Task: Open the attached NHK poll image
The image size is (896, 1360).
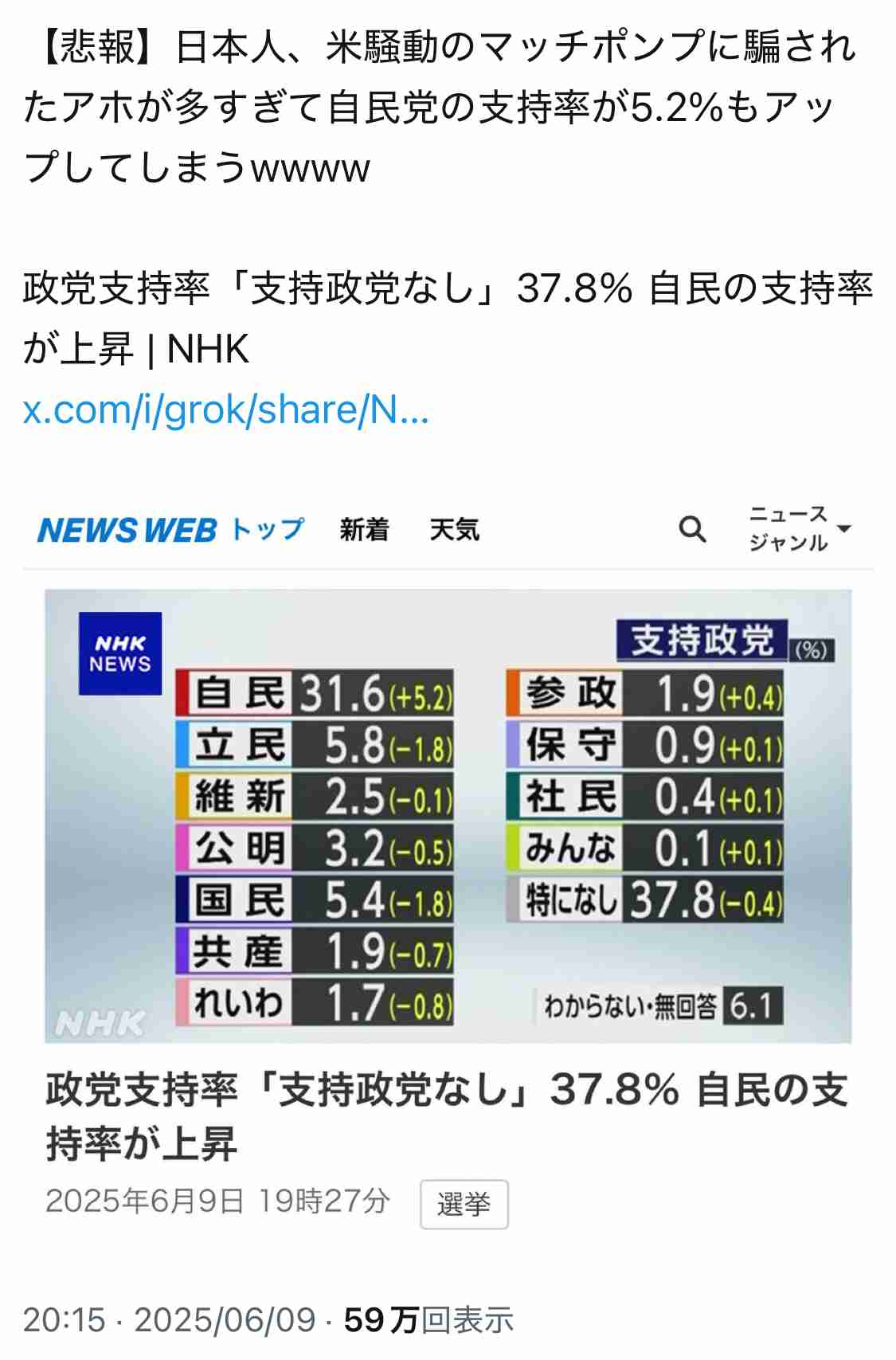Action: click(x=448, y=816)
